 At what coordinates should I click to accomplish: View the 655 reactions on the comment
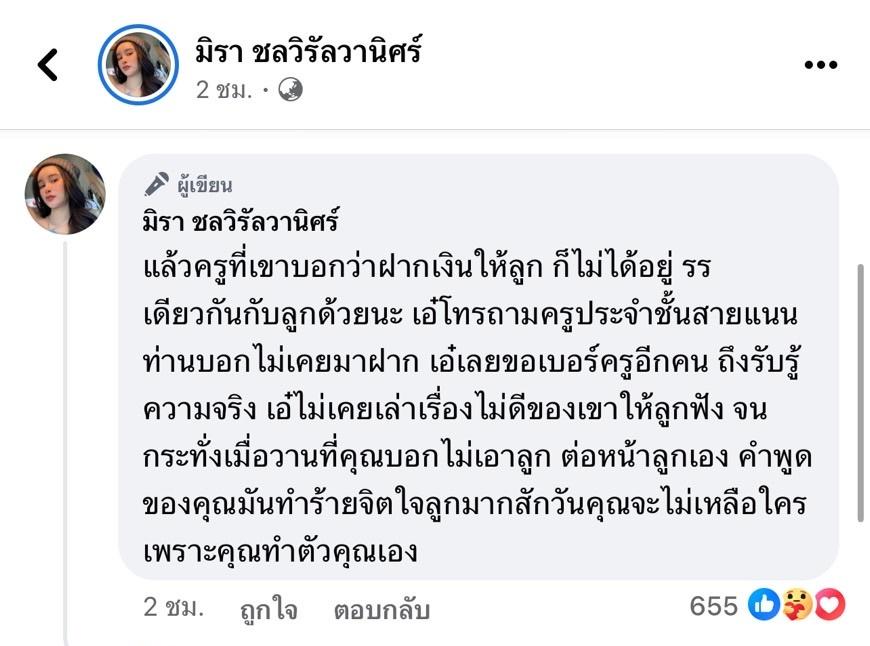(767, 605)
